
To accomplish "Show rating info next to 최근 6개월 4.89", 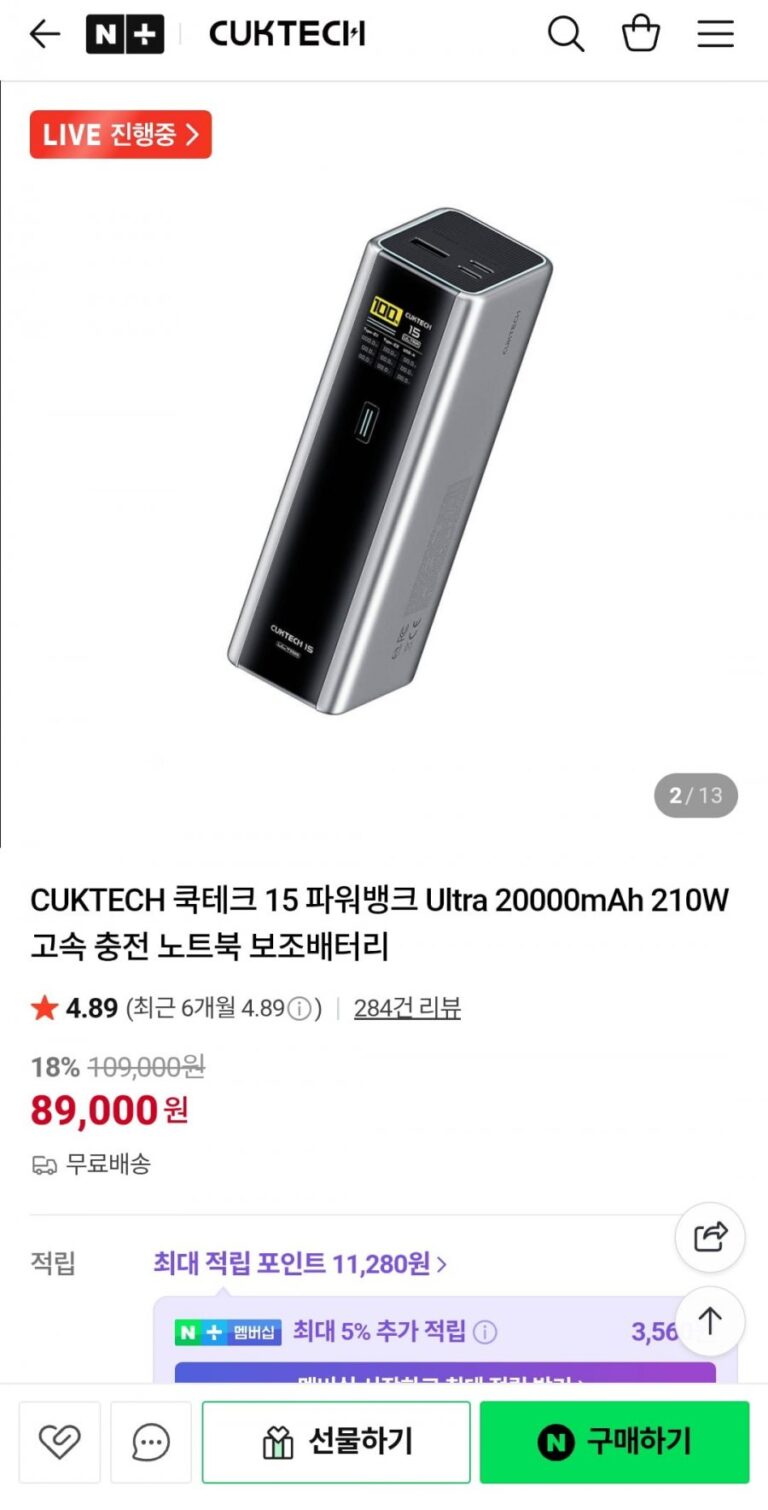I will tap(299, 1009).
